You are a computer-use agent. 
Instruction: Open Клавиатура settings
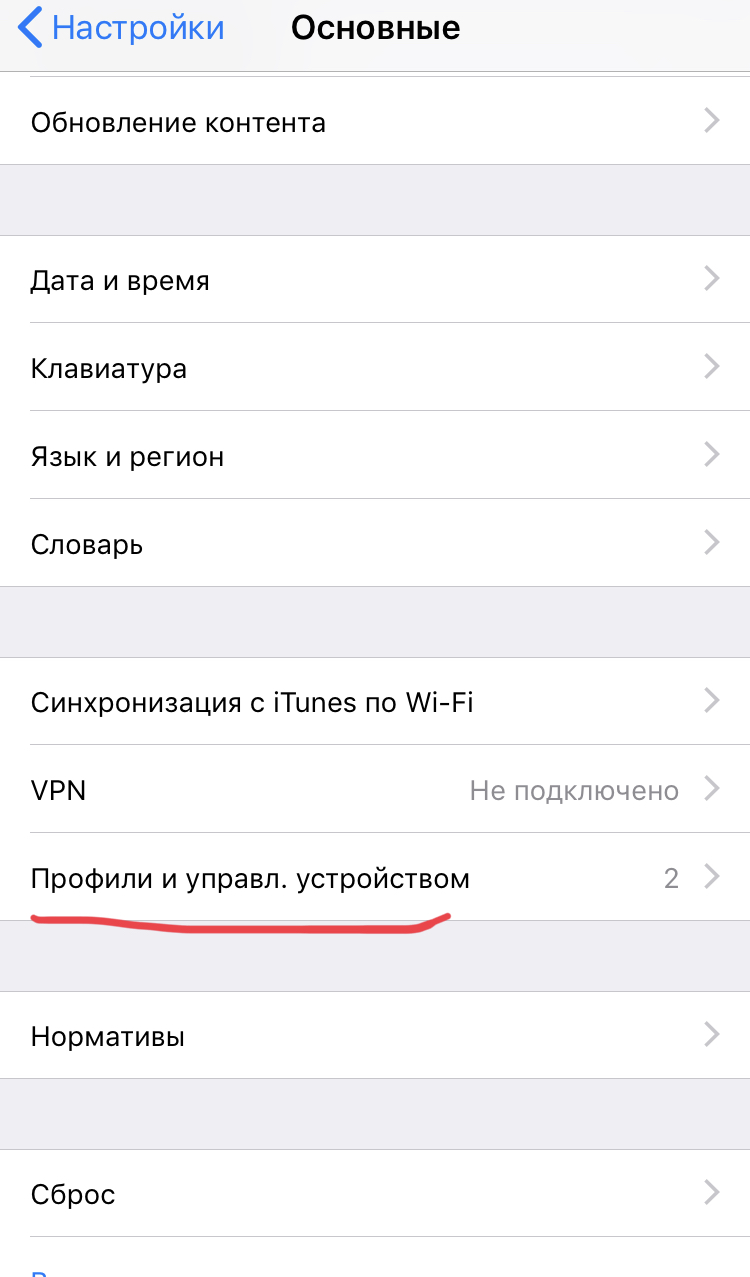click(x=375, y=367)
